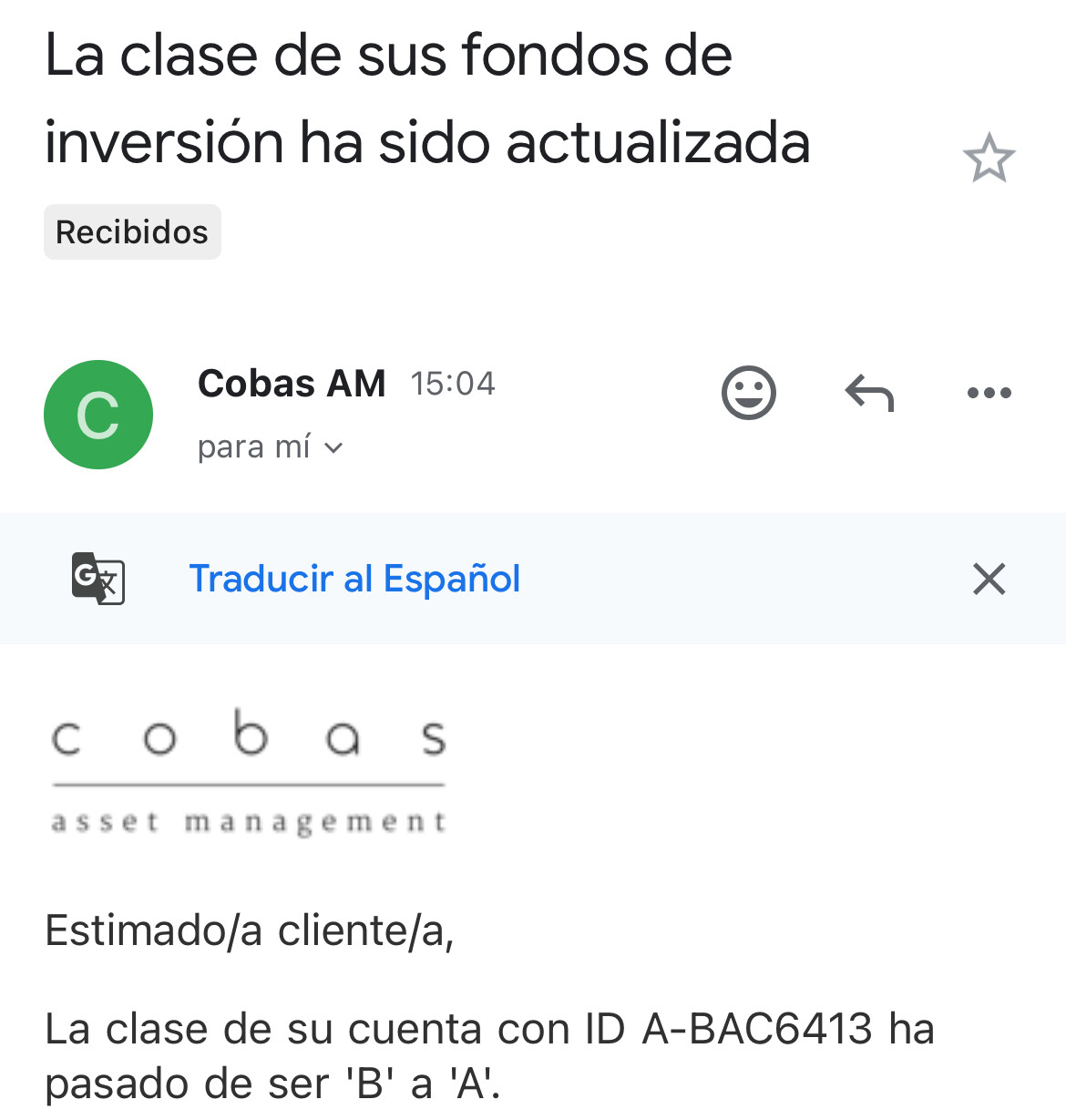Open the Recibidos label chip
The image size is (1066, 1120).
point(132,232)
